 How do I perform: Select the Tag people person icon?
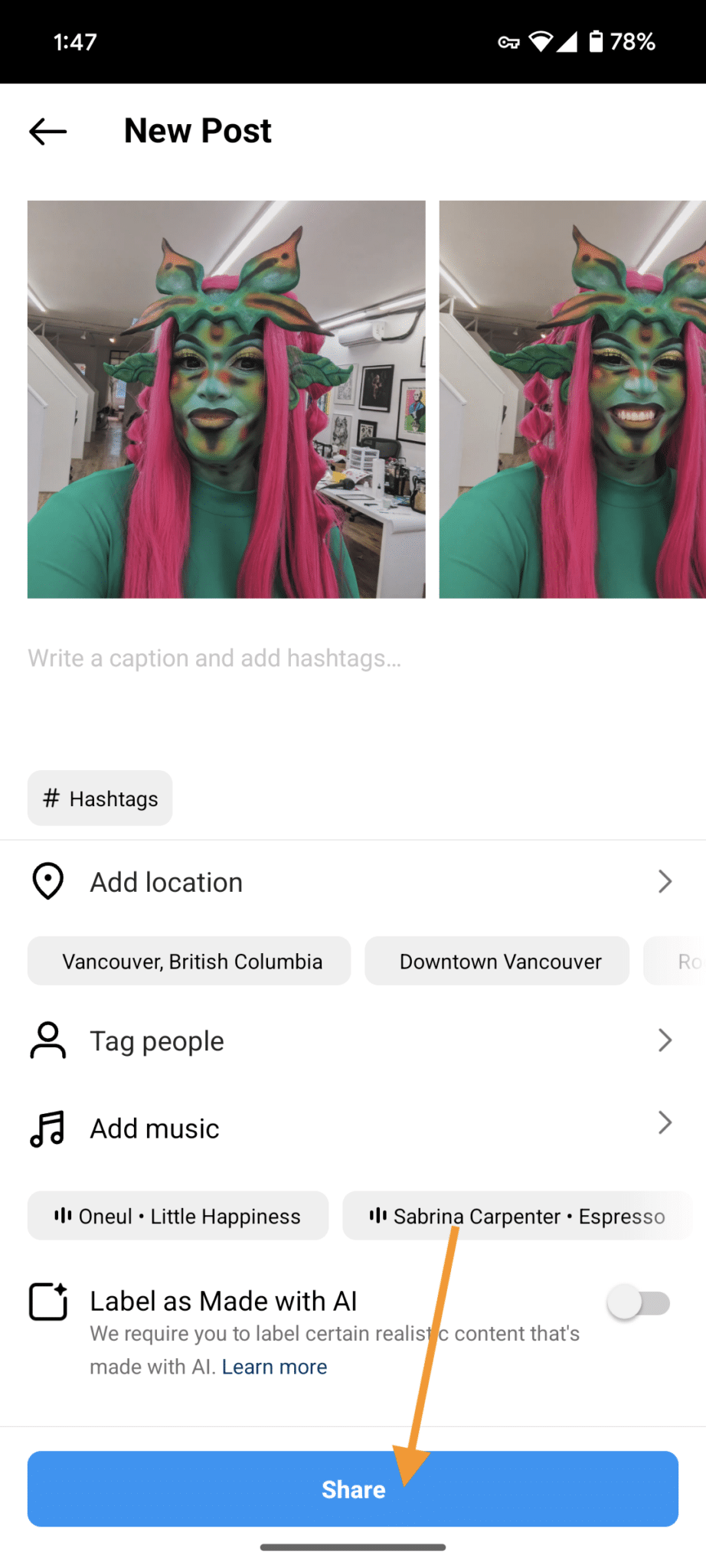(47, 1040)
